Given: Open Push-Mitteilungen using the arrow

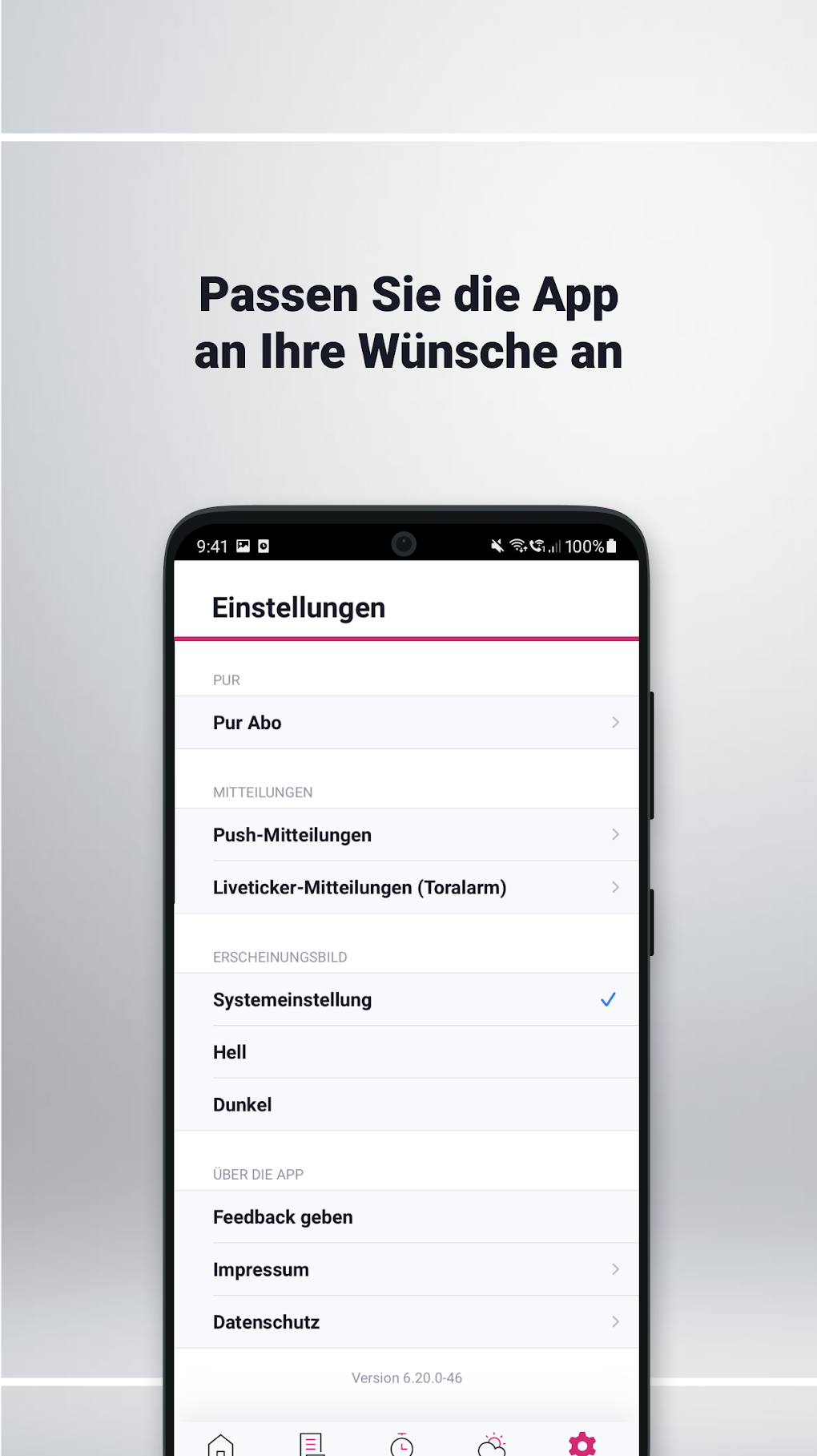Looking at the screenshot, I should coord(615,834).
